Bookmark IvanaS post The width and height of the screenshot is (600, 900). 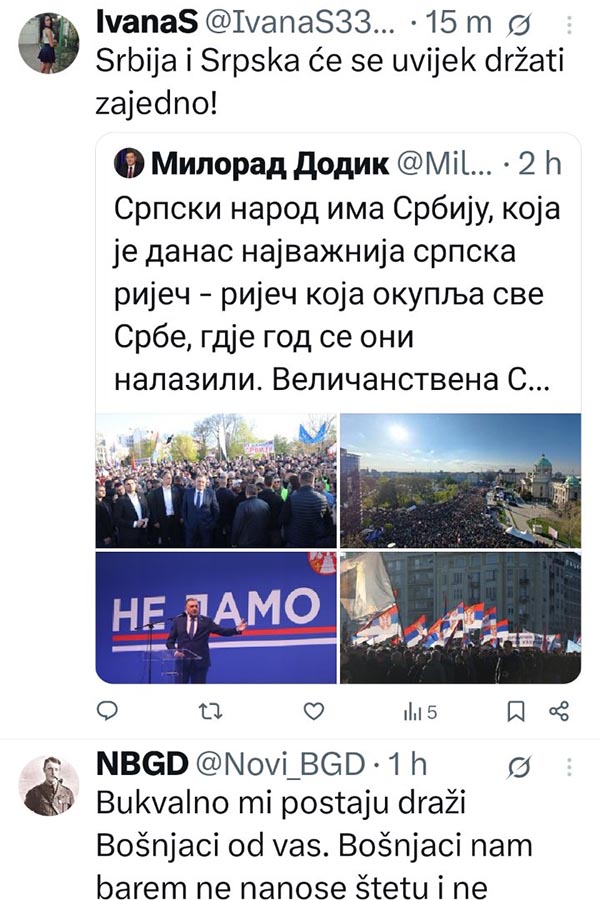tap(516, 712)
